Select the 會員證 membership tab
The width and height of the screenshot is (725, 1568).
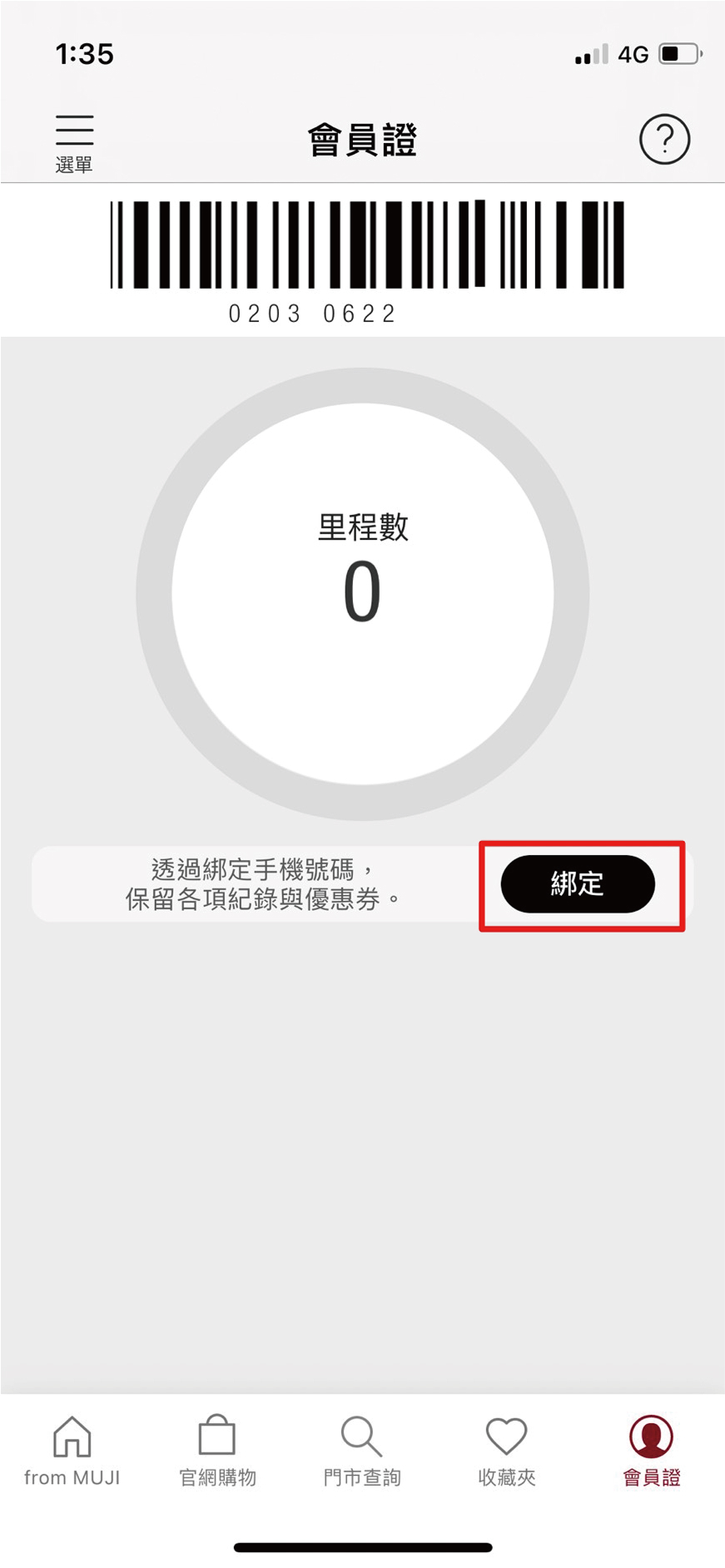point(652,1451)
